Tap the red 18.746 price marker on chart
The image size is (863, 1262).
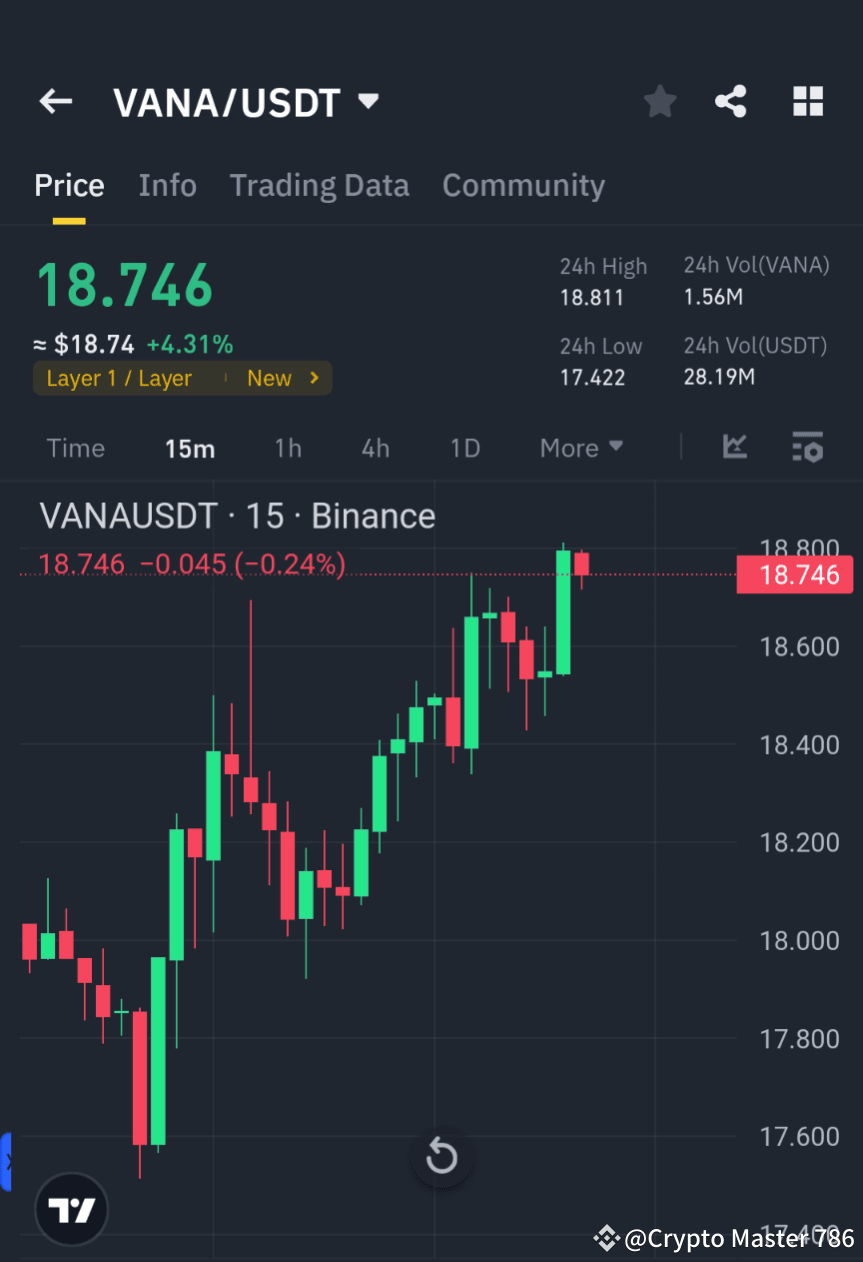pos(794,574)
